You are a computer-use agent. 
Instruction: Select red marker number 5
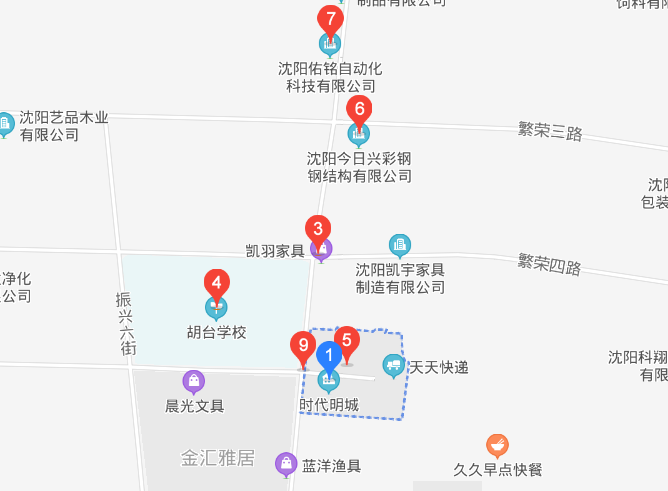click(346, 340)
